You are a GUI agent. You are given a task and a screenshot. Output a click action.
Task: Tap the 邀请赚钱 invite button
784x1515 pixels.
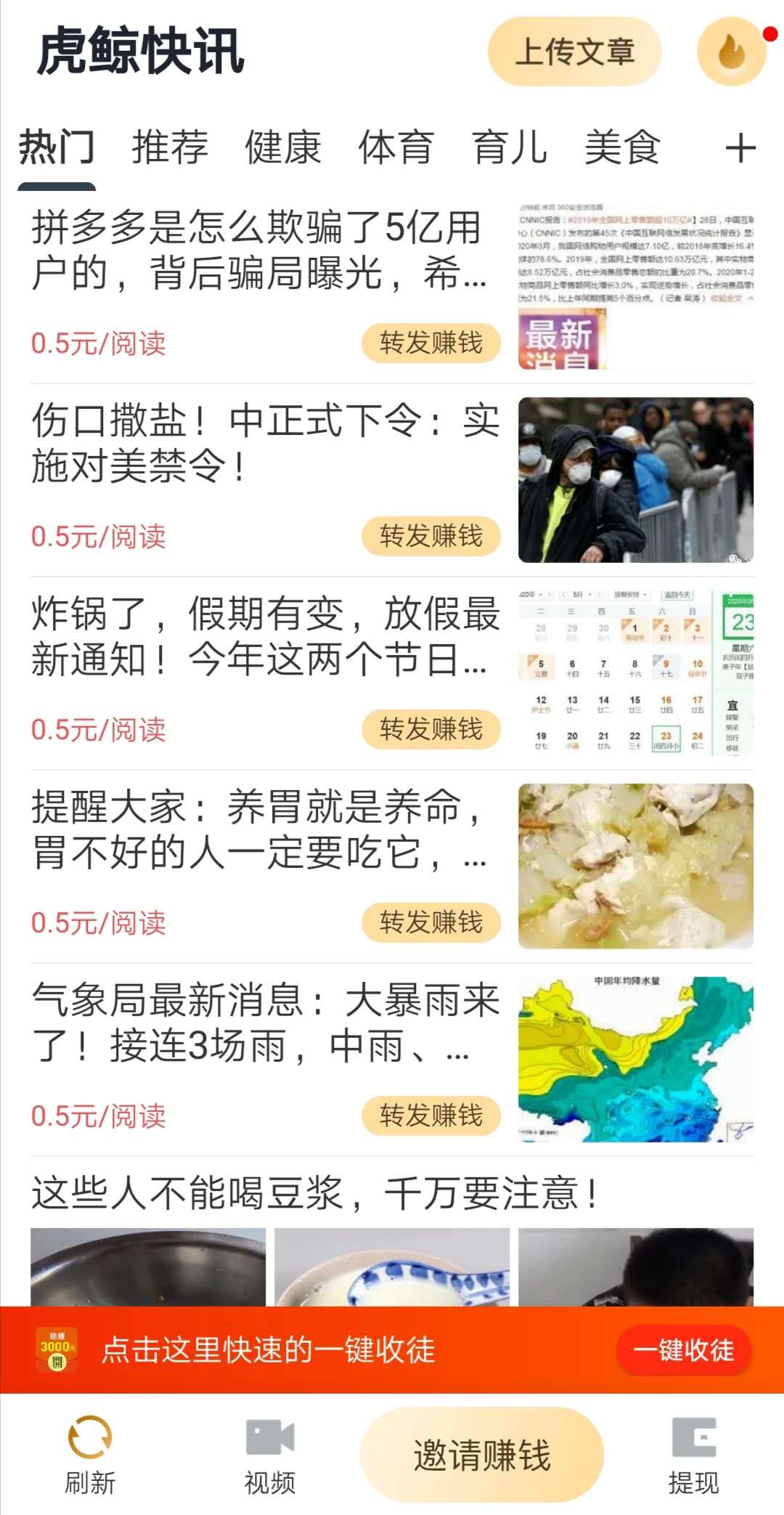pos(482,1455)
